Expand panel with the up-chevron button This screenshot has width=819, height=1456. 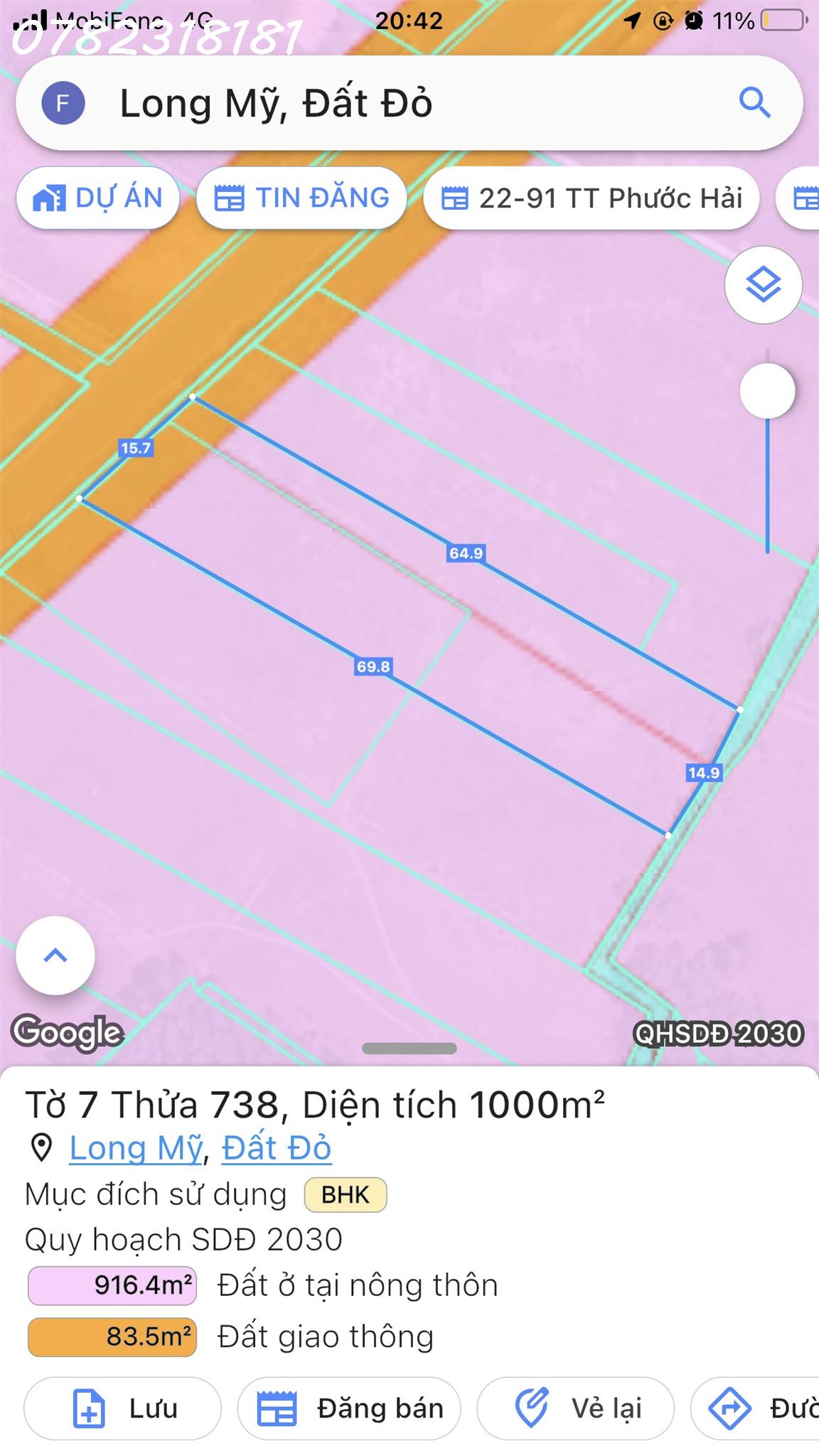pos(55,955)
